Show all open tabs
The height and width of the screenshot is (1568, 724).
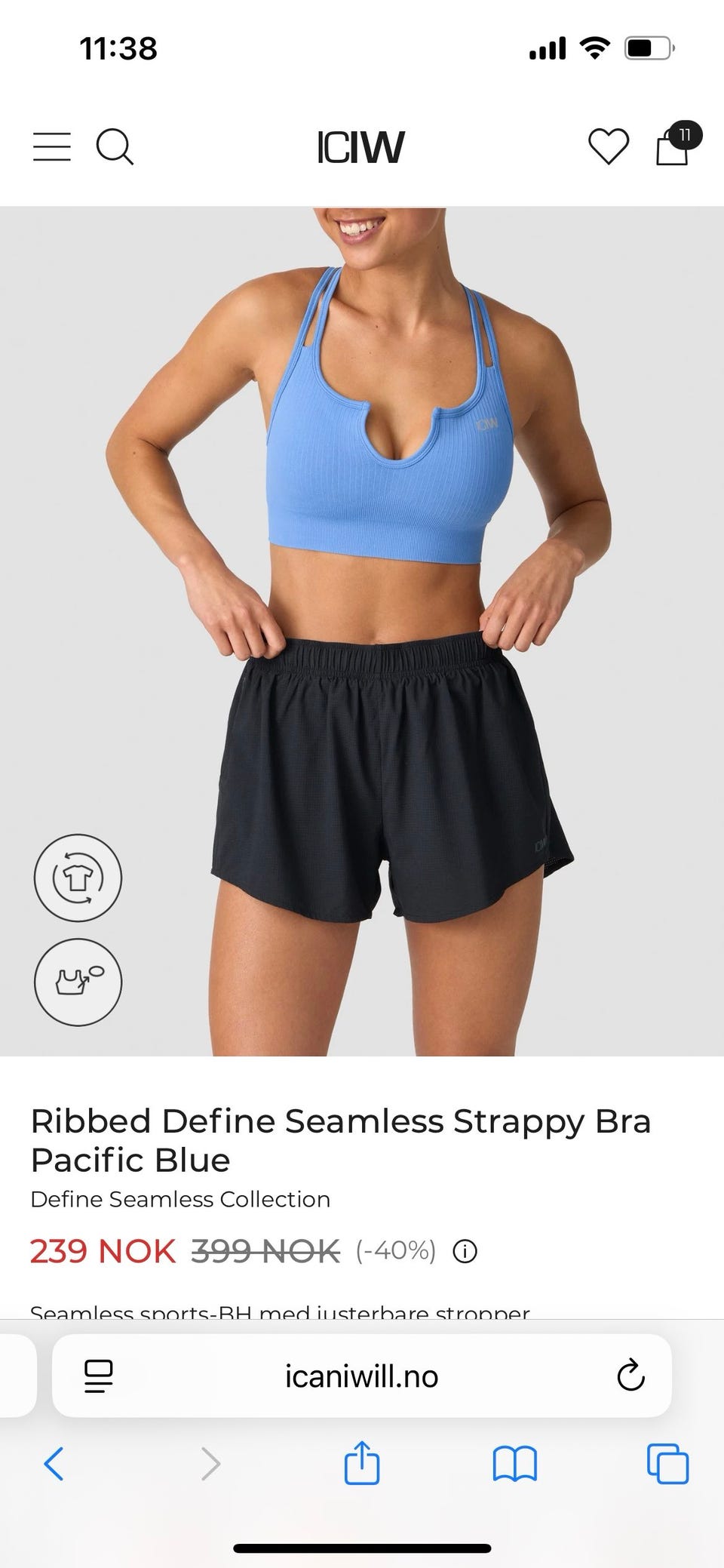668,1464
